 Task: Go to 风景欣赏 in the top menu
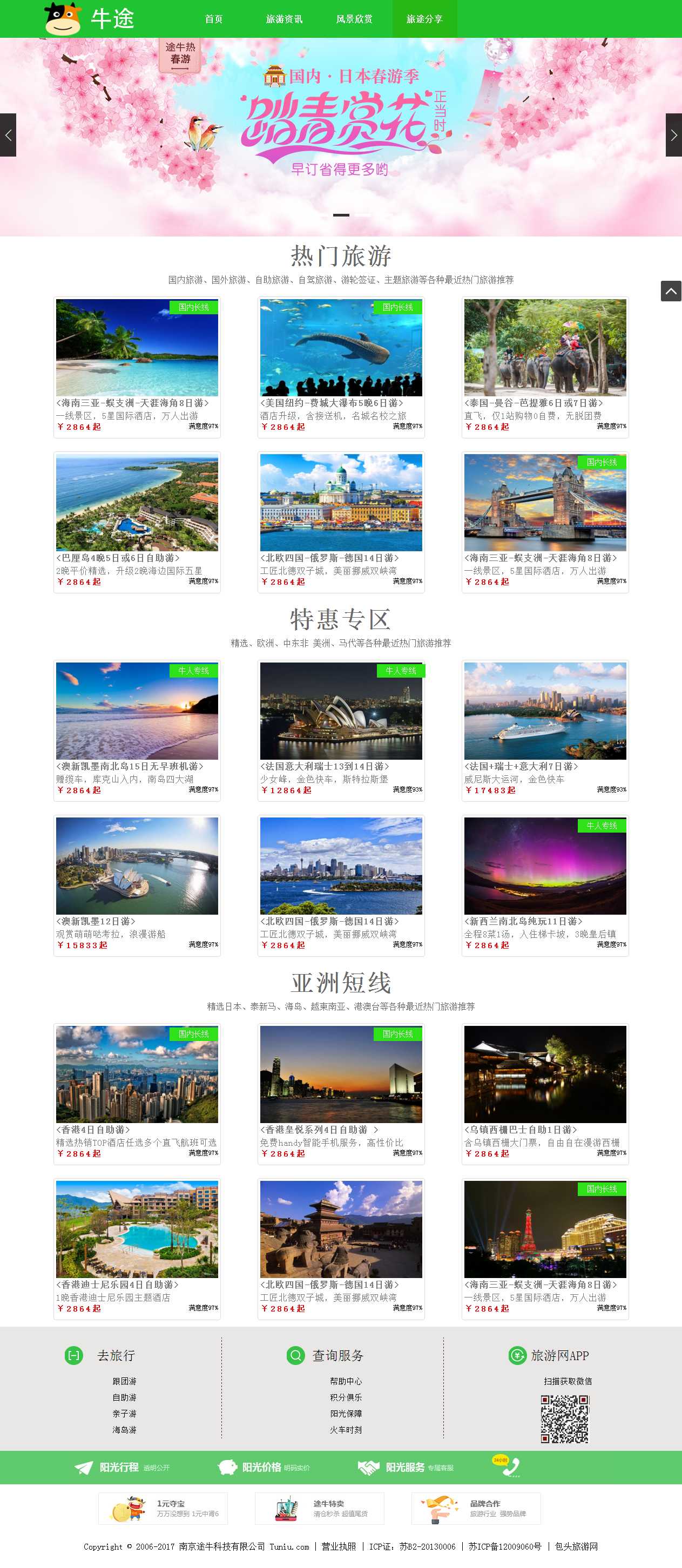point(354,19)
